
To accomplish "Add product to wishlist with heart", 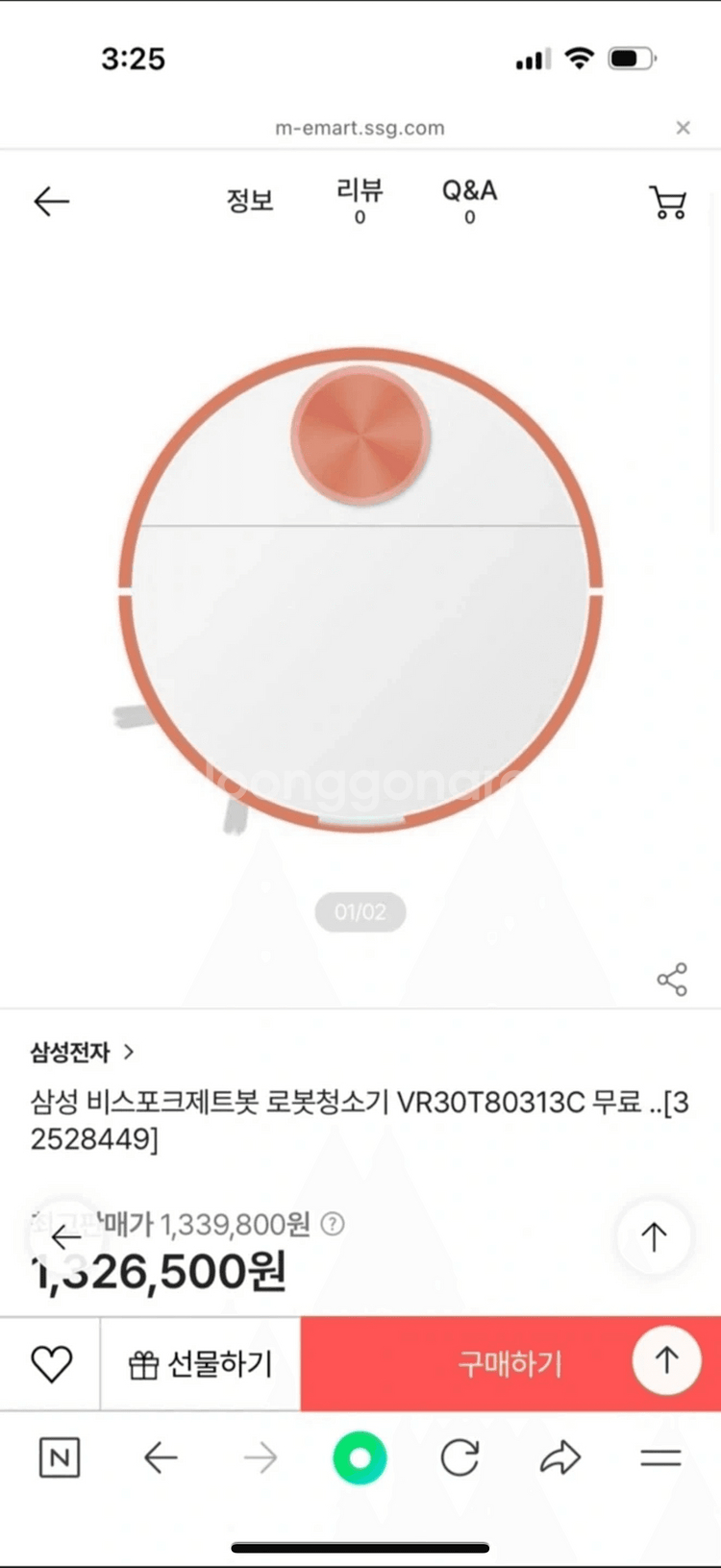I will point(51,1363).
